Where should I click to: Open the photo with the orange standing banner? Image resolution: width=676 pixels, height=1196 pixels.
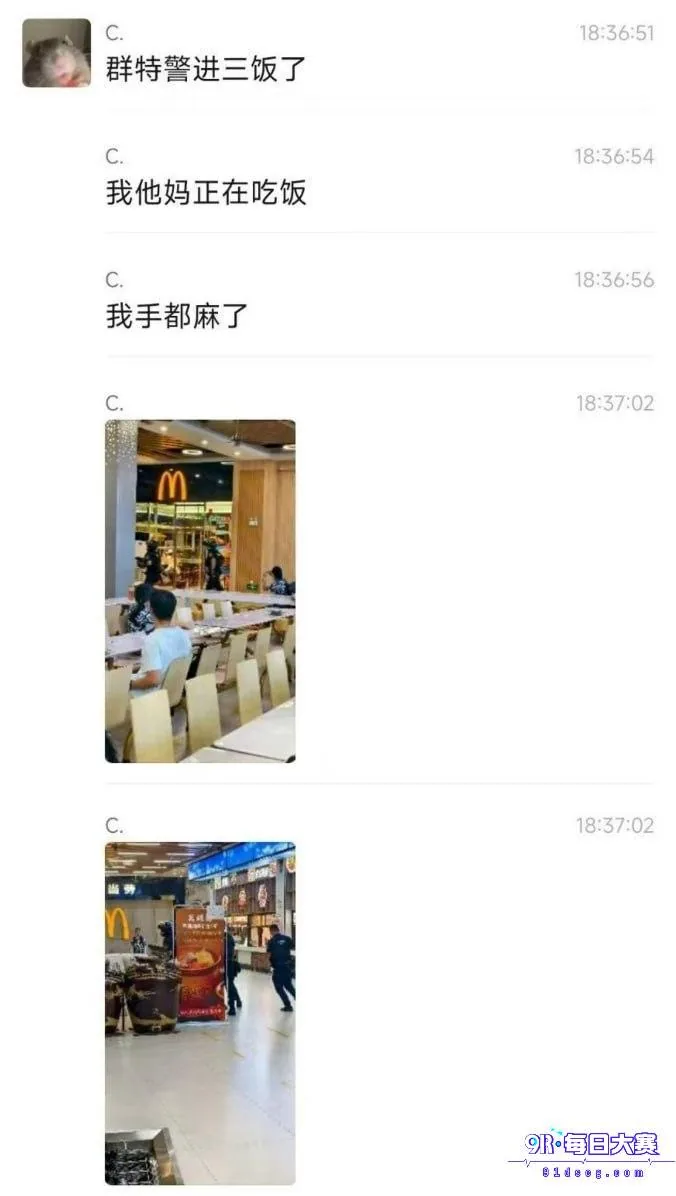click(x=200, y=1013)
